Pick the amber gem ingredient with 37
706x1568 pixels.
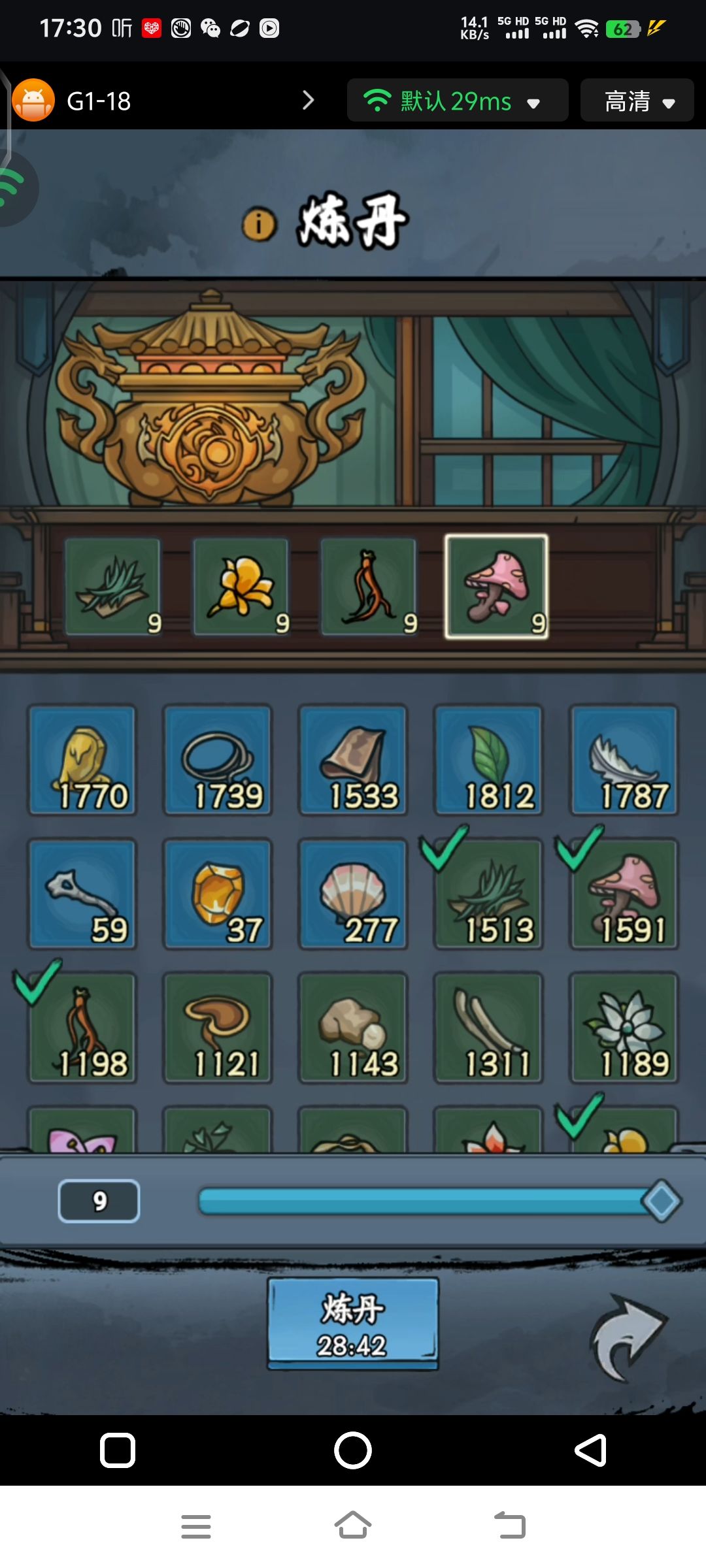tap(218, 894)
